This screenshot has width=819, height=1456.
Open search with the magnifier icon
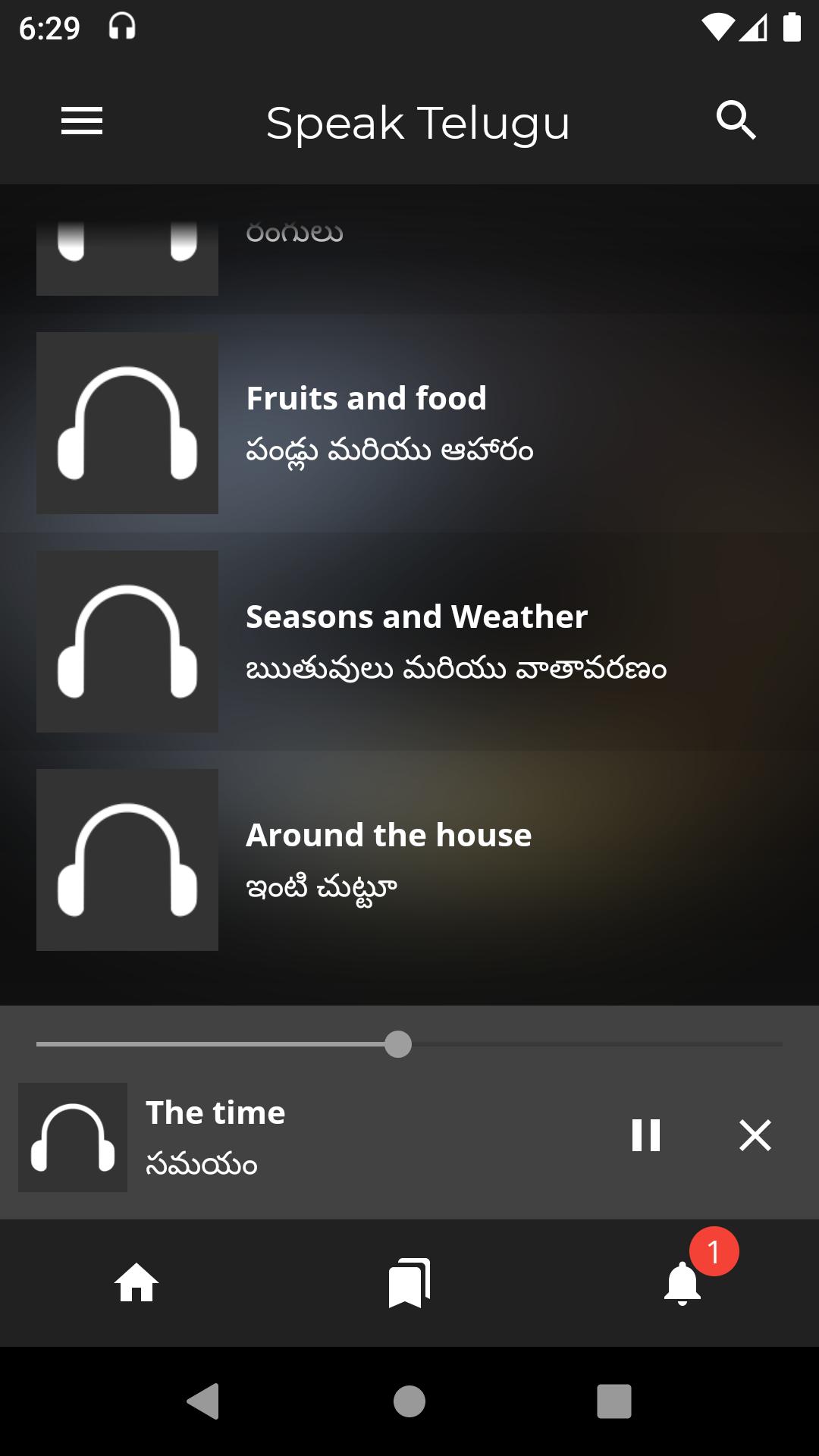pyautogui.click(x=736, y=121)
